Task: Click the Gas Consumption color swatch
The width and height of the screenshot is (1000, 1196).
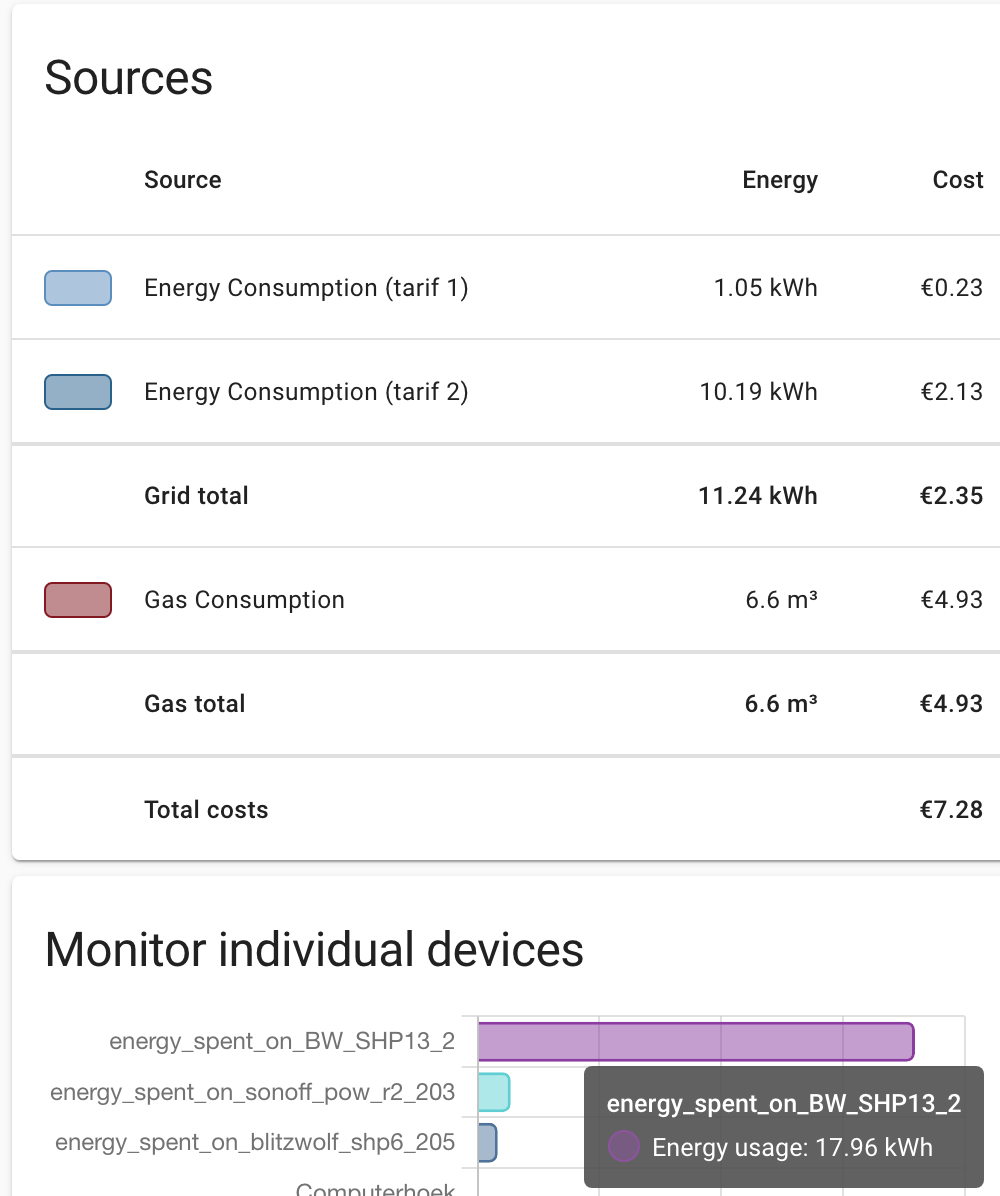Action: pyautogui.click(x=77, y=599)
